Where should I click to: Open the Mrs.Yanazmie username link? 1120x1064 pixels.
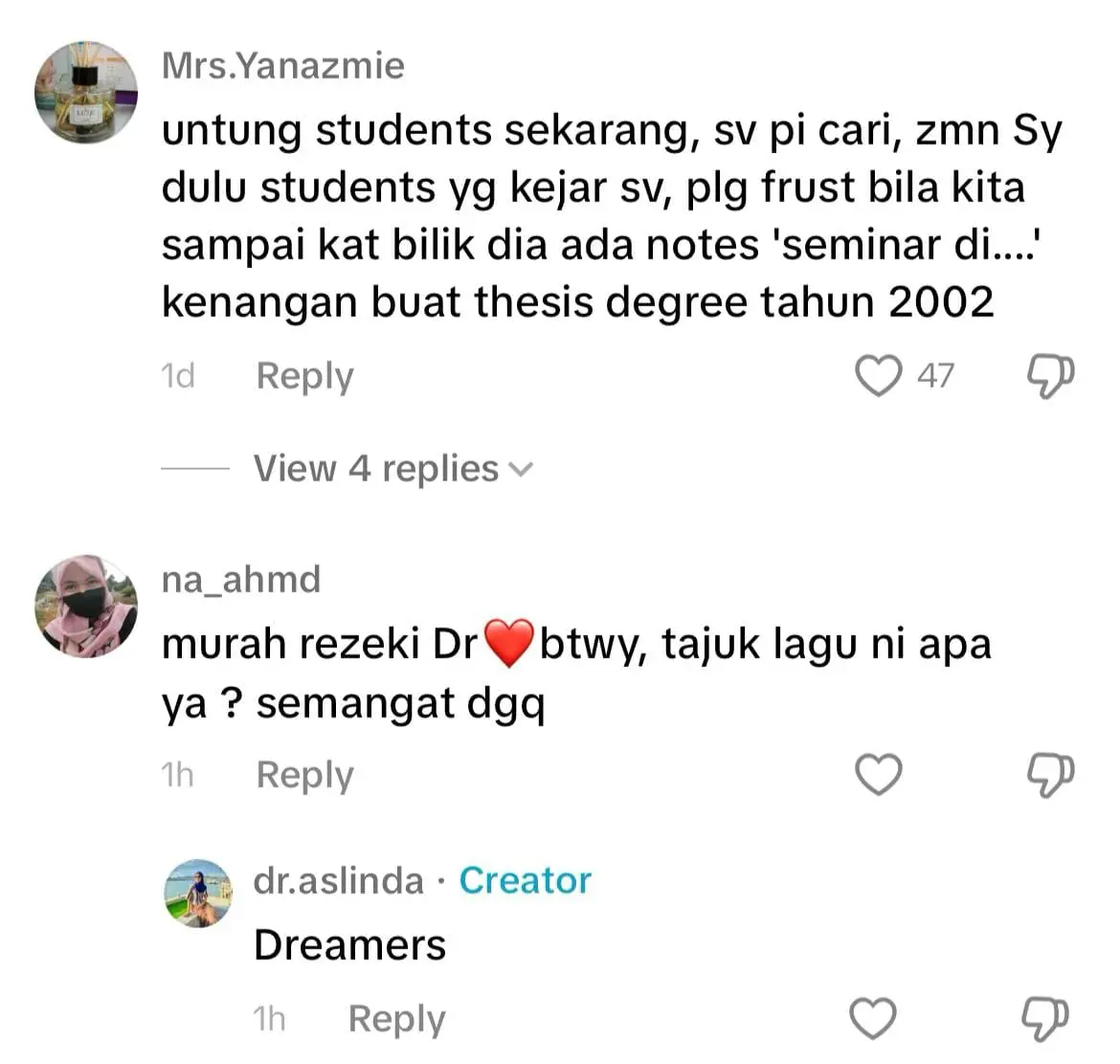click(283, 66)
